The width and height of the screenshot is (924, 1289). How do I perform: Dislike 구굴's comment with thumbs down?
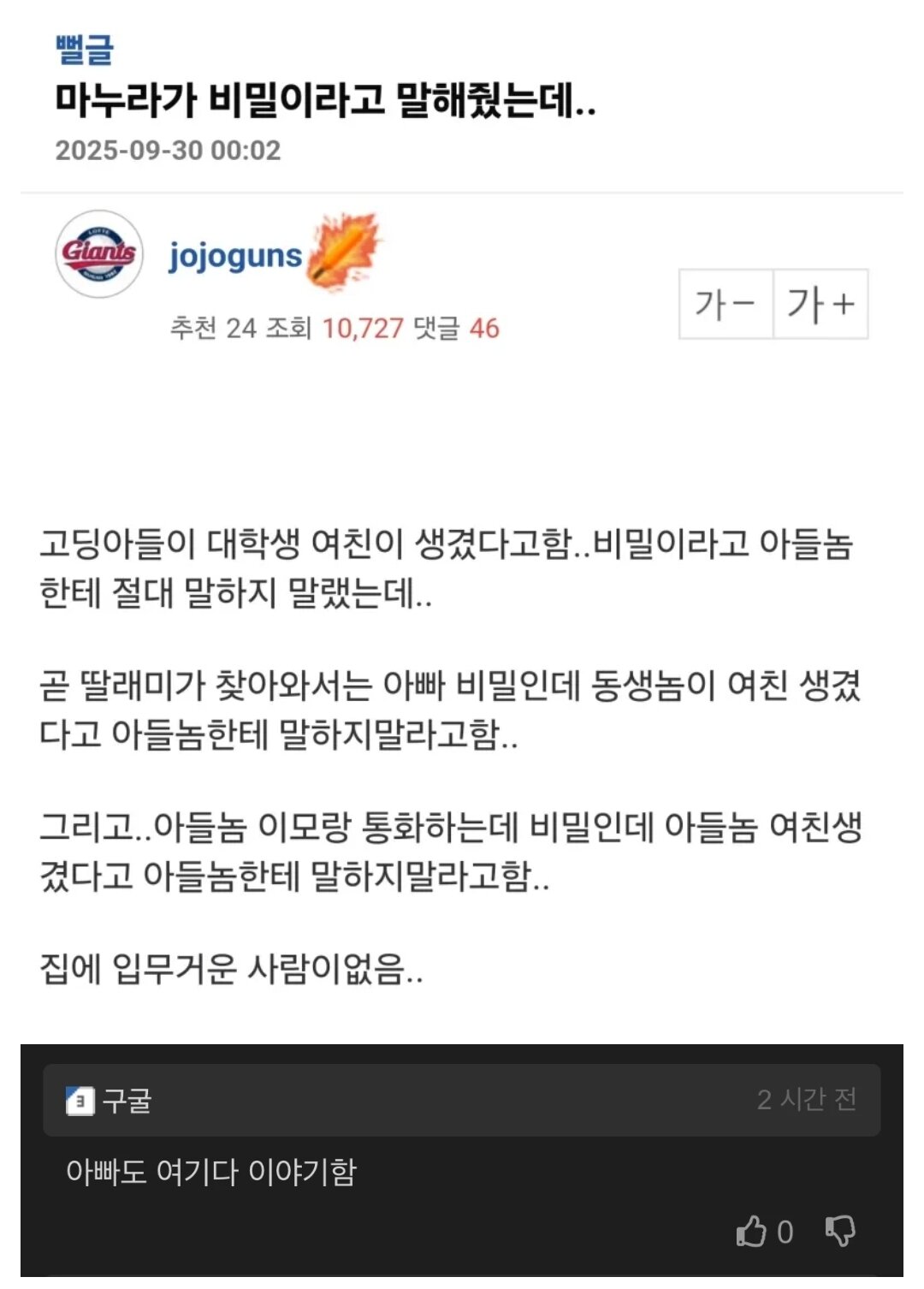pos(839,1232)
